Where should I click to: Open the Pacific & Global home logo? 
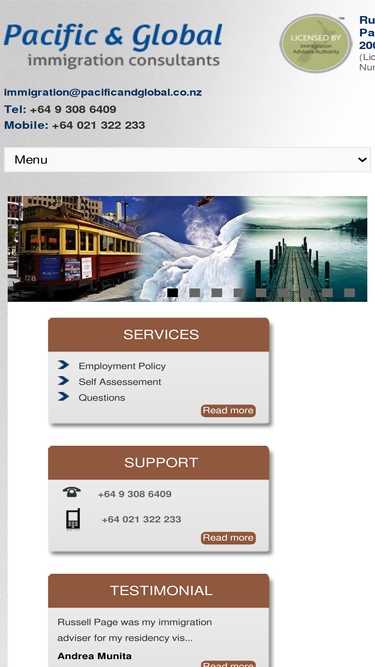tap(113, 45)
